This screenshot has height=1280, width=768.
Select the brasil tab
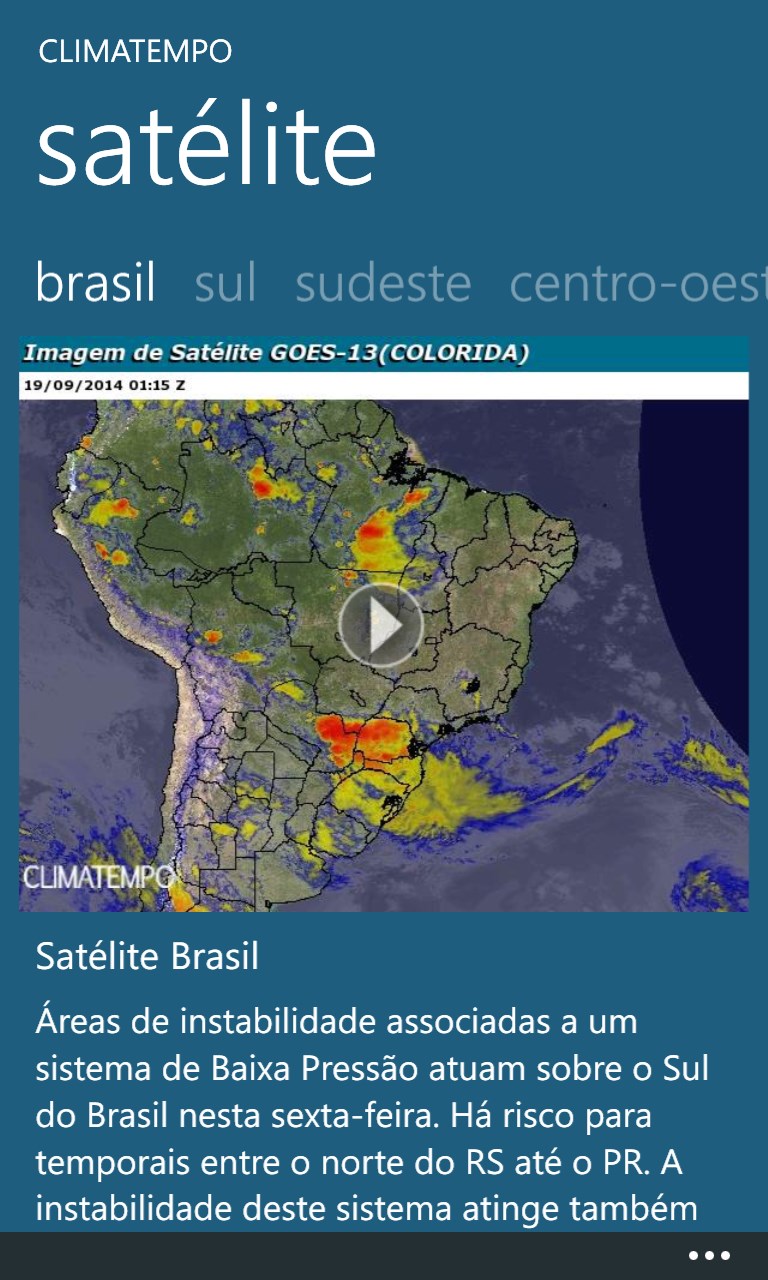[x=95, y=283]
